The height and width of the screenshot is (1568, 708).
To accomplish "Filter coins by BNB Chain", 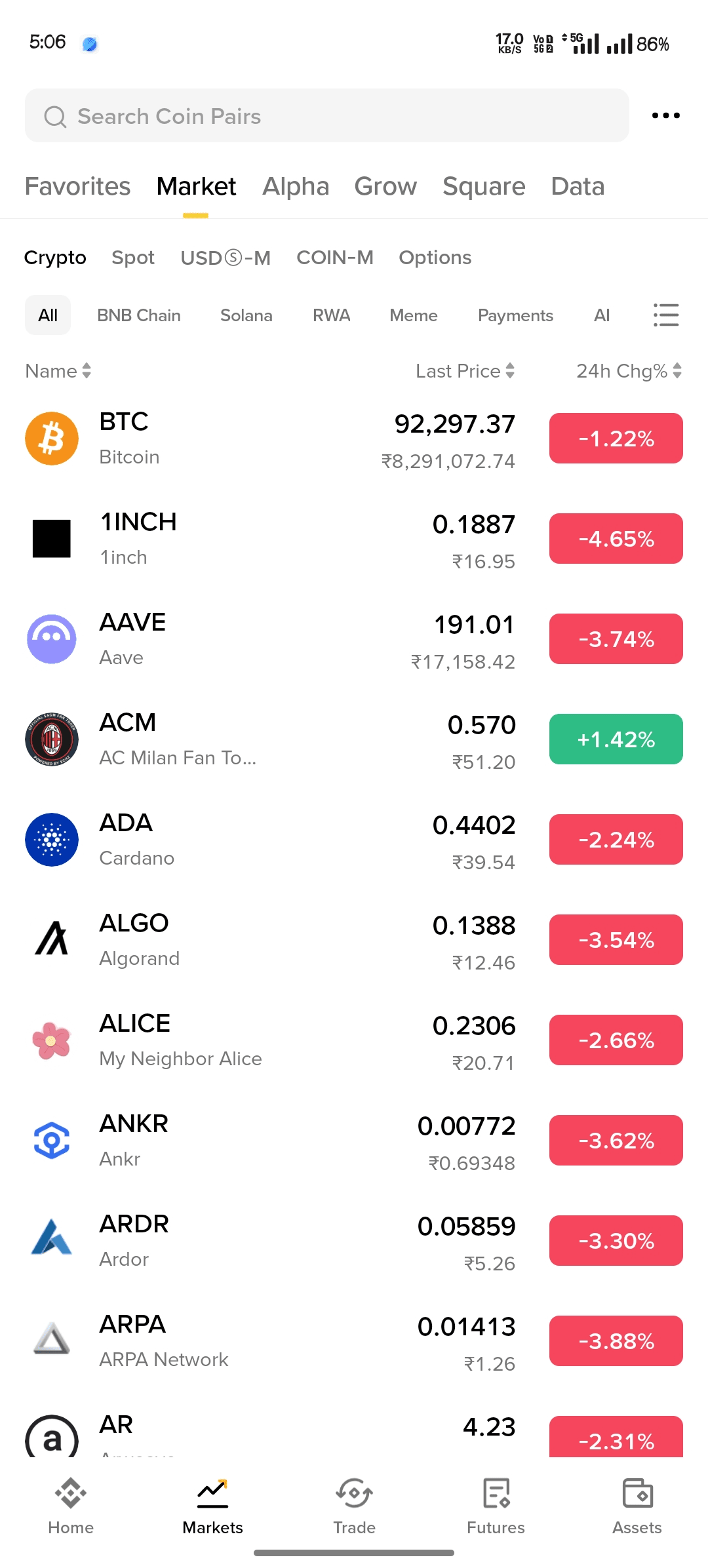I will (139, 315).
